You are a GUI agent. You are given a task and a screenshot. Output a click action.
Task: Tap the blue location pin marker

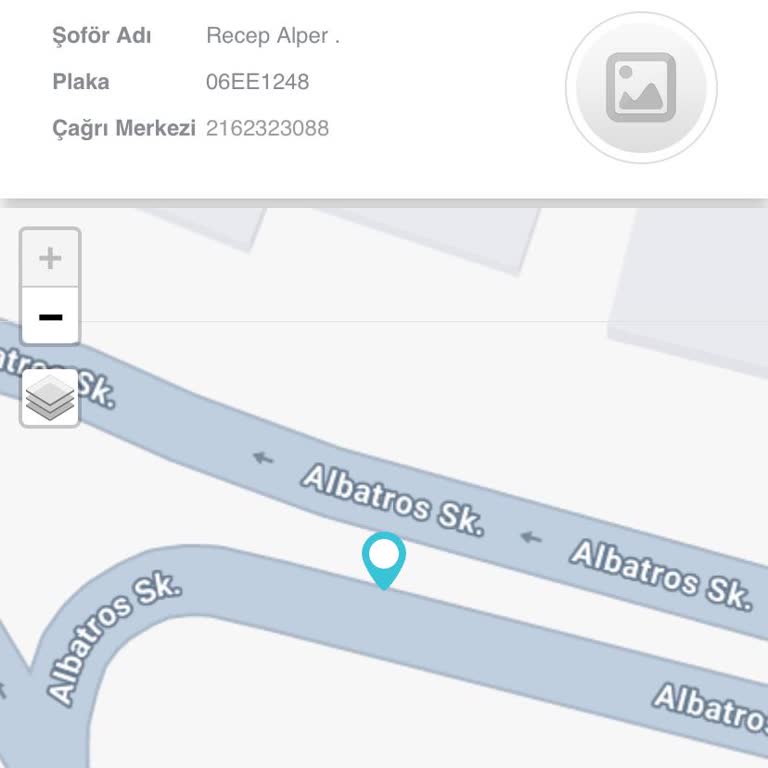(x=384, y=558)
